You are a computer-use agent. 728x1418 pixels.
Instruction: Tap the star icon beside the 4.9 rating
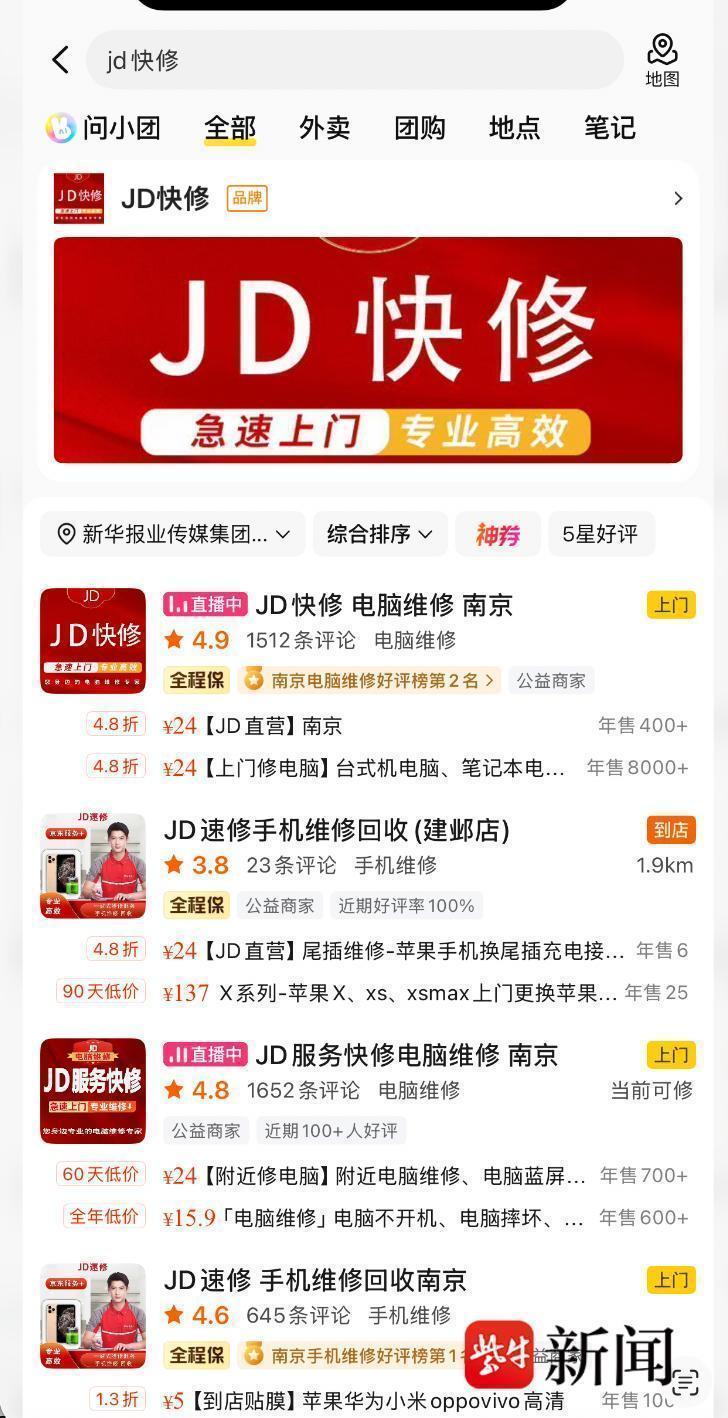[174, 640]
